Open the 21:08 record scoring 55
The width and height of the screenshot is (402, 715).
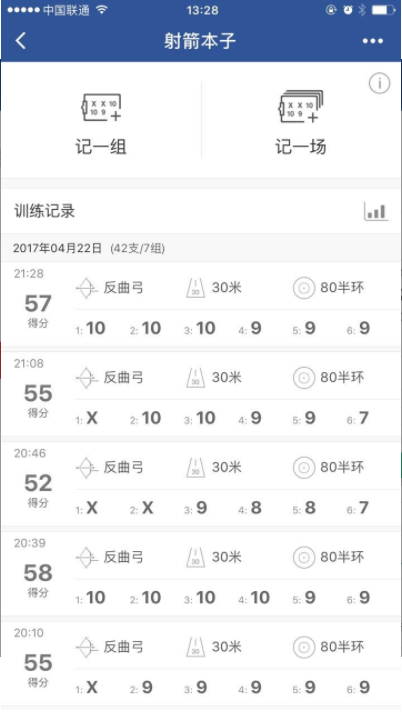(x=201, y=395)
